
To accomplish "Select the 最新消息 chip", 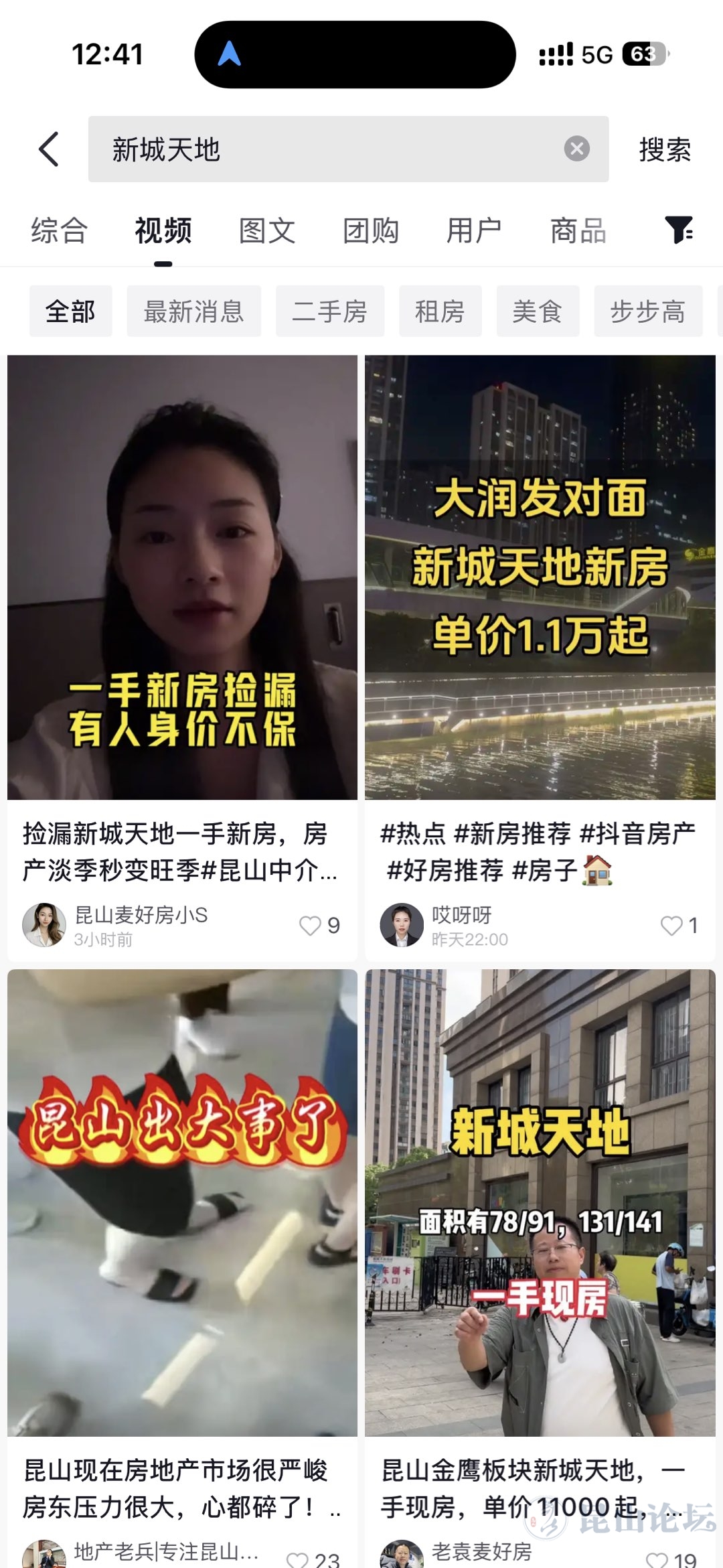I will [x=194, y=311].
